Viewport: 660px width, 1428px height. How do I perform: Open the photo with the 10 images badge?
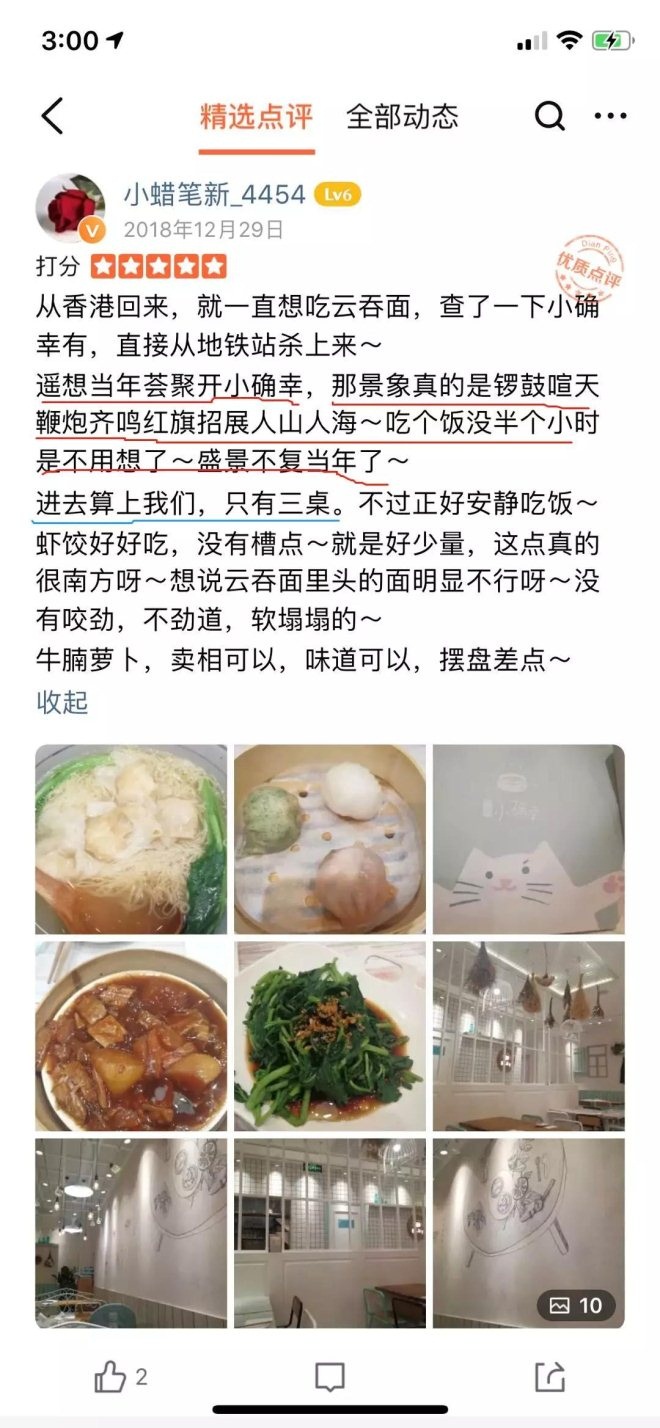pyautogui.click(x=528, y=1233)
